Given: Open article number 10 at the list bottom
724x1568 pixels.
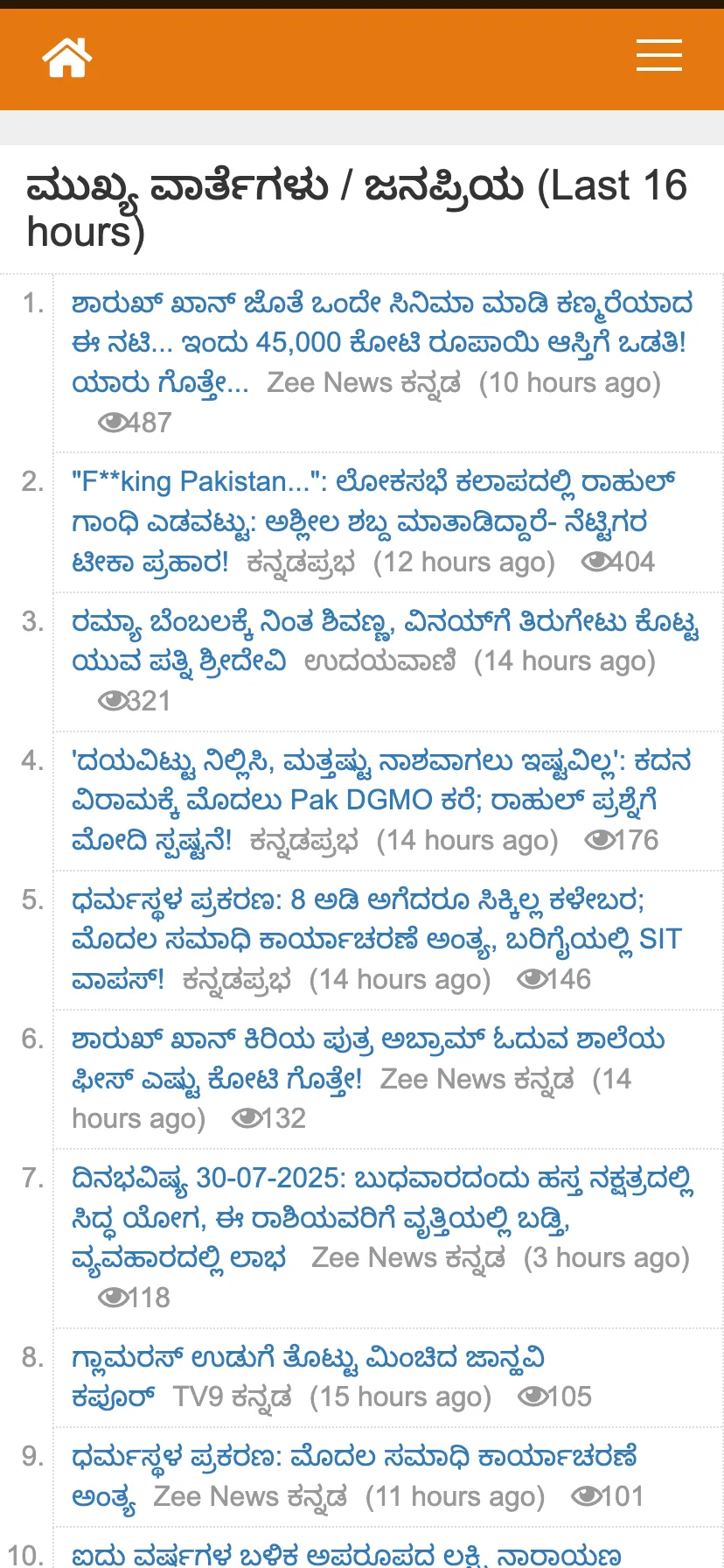Looking at the screenshot, I should [346, 1555].
